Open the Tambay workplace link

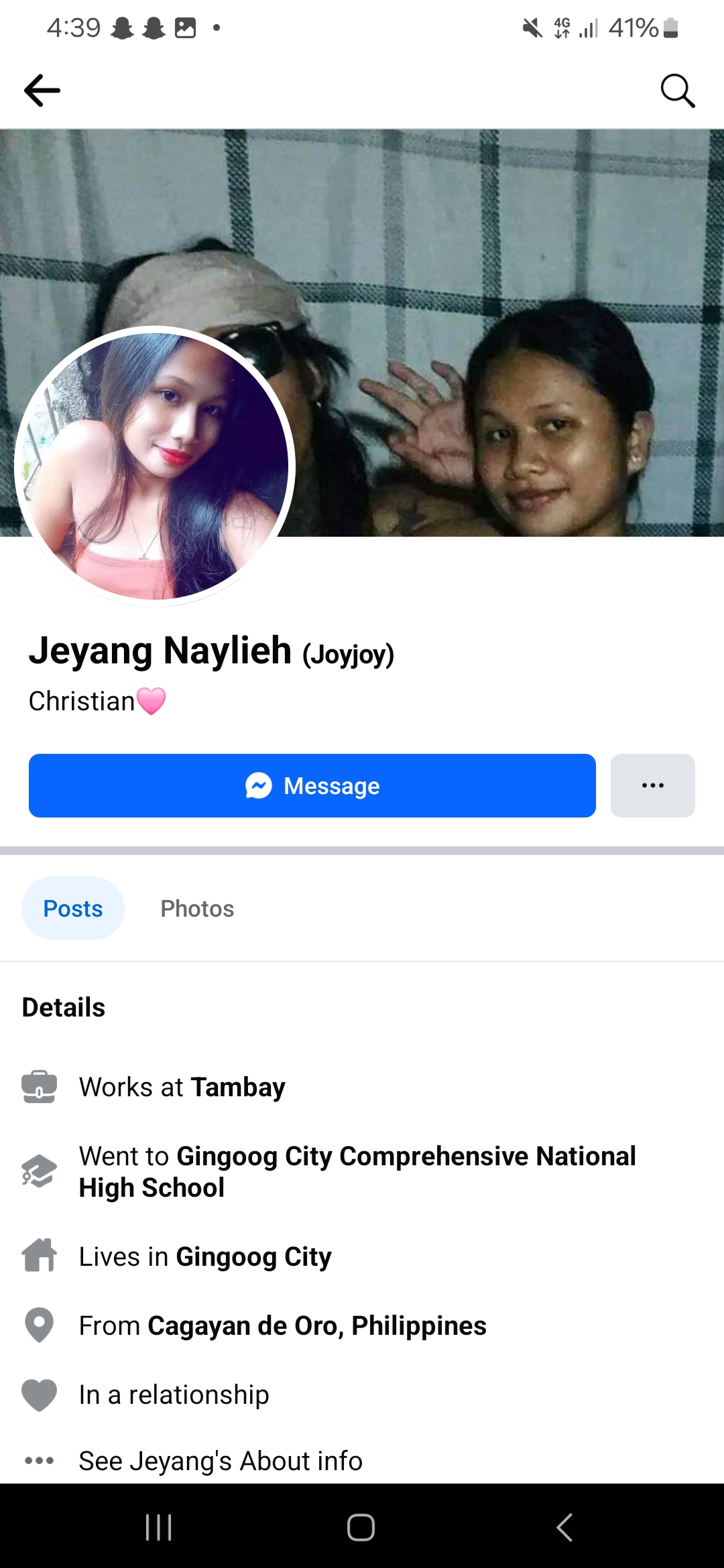238,1087
